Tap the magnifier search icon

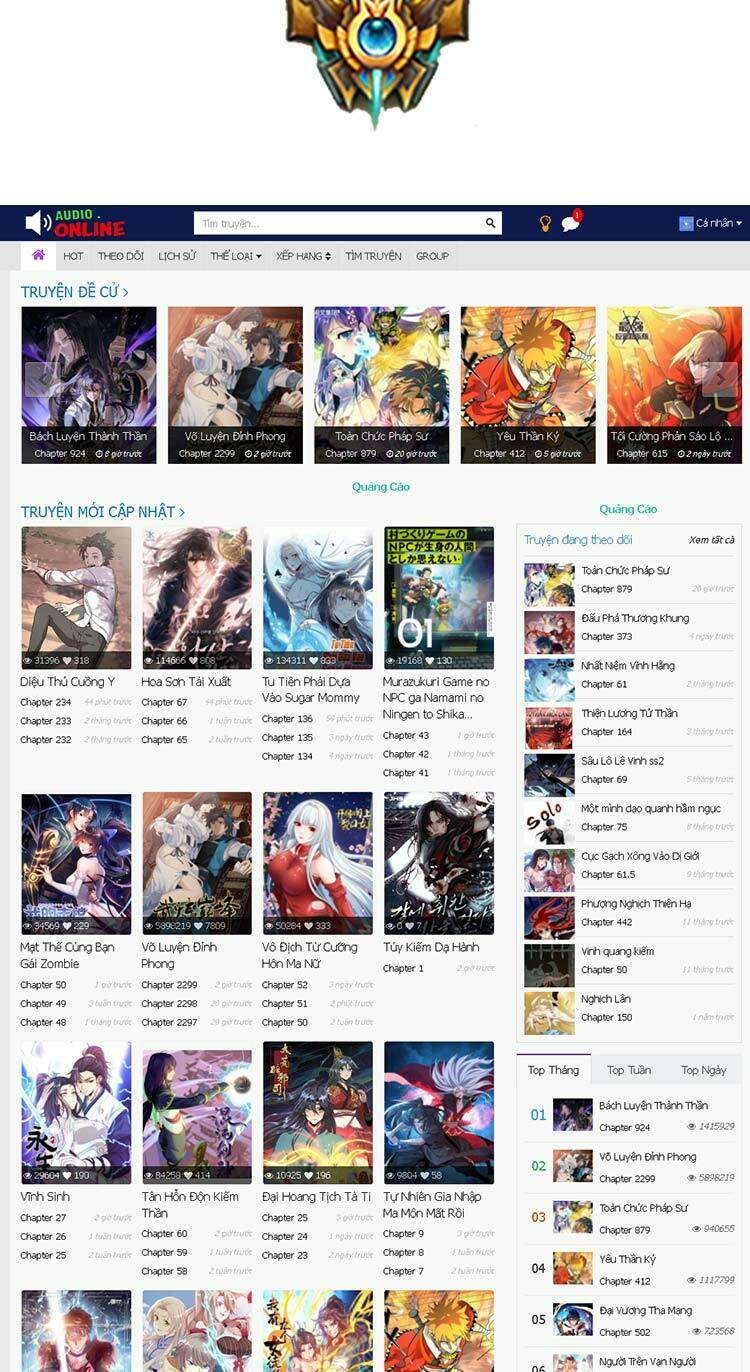pyautogui.click(x=490, y=223)
